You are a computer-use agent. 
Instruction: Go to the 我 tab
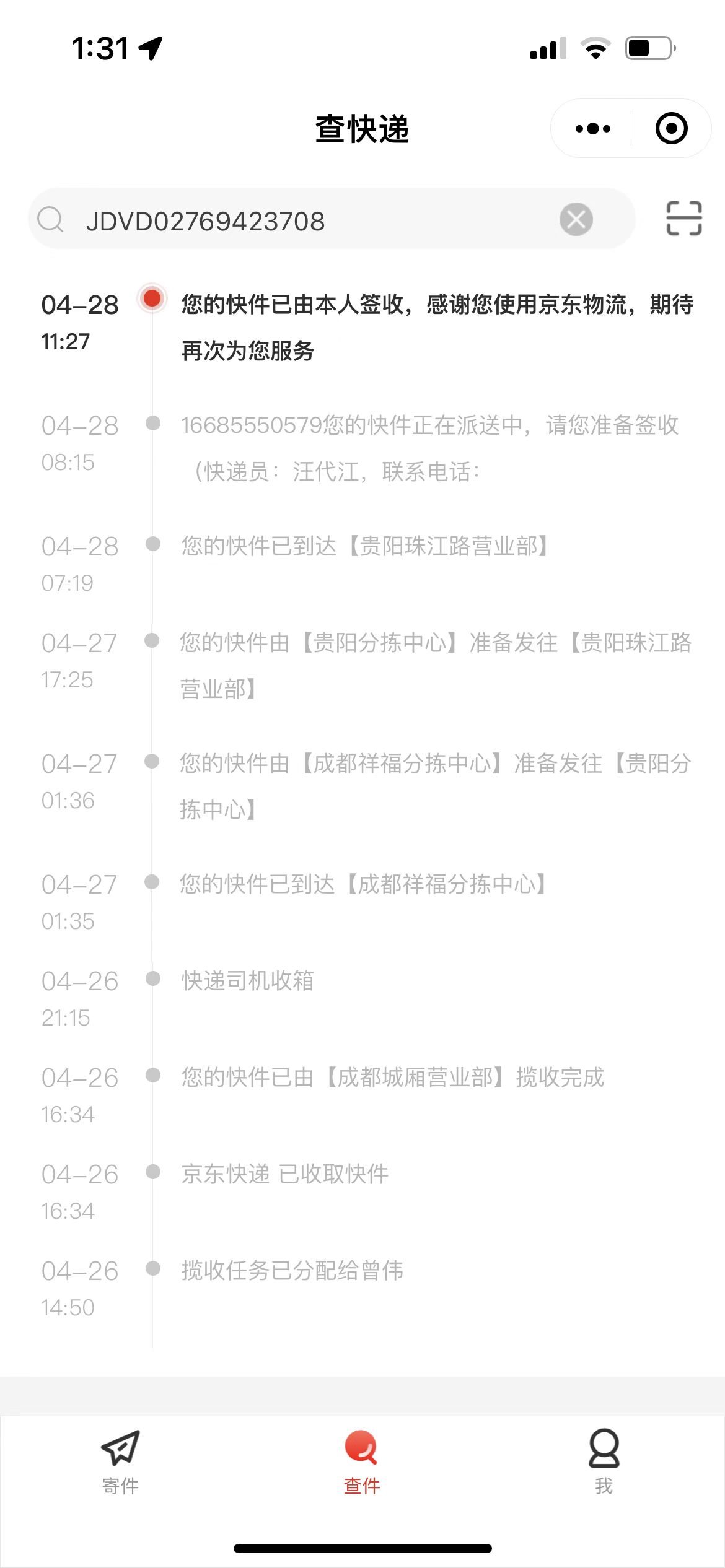[x=604, y=1463]
